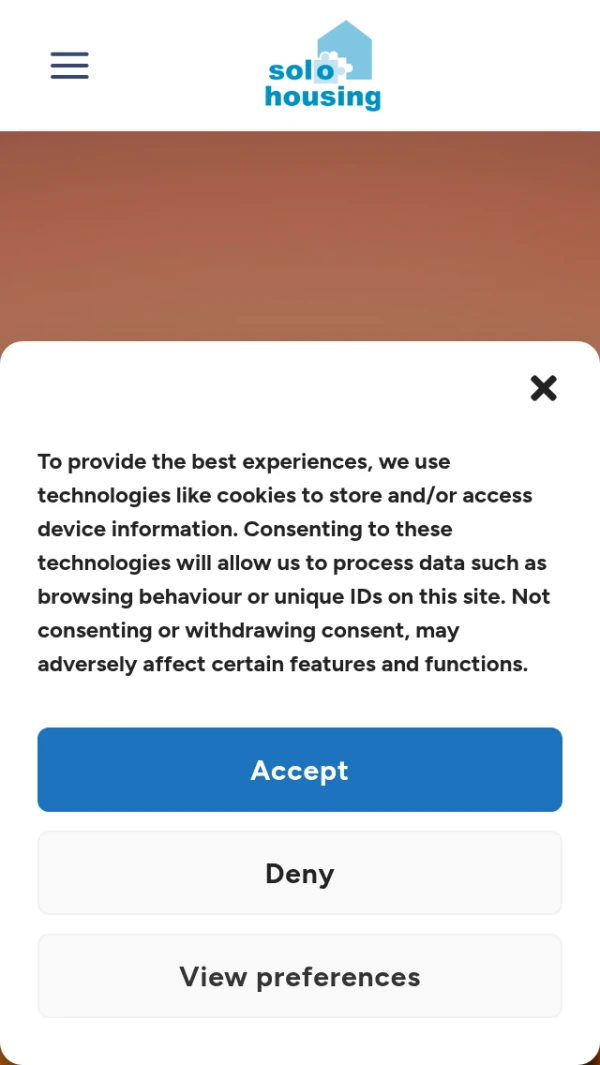
Task: Deny cookie consent
Action: tap(300, 873)
